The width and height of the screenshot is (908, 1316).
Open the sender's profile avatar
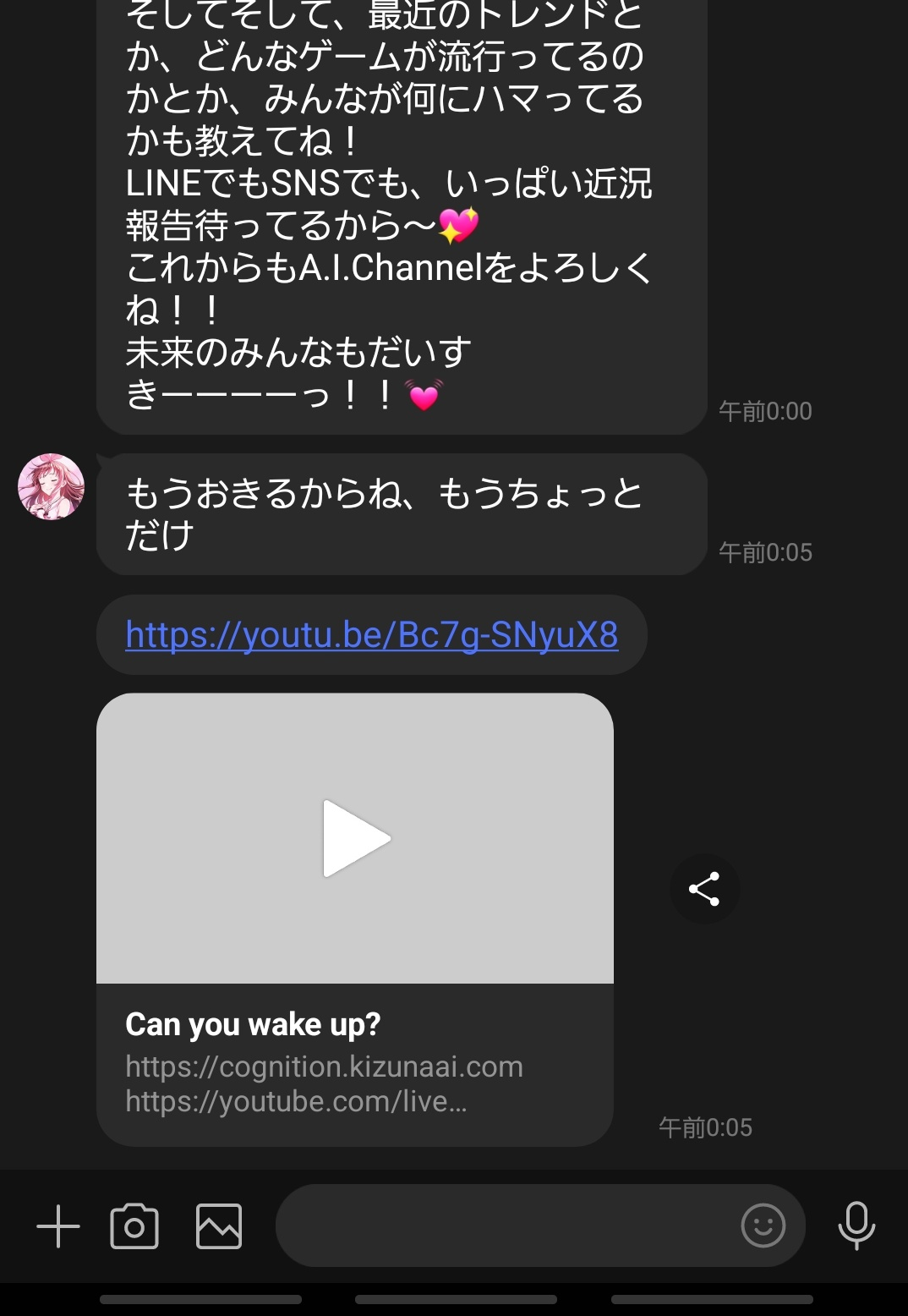pyautogui.click(x=52, y=486)
